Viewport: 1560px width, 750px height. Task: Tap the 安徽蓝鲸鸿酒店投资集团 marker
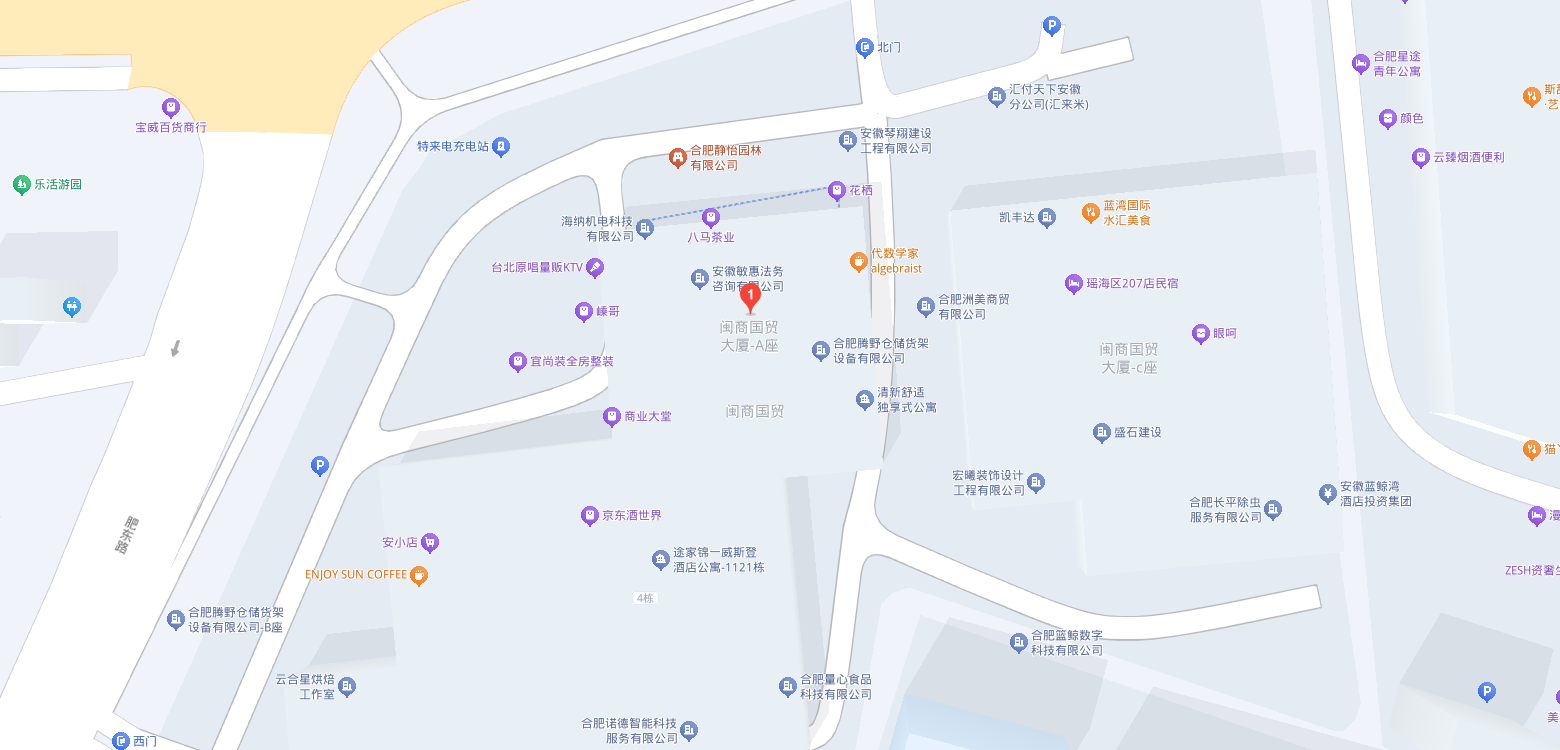[1328, 493]
